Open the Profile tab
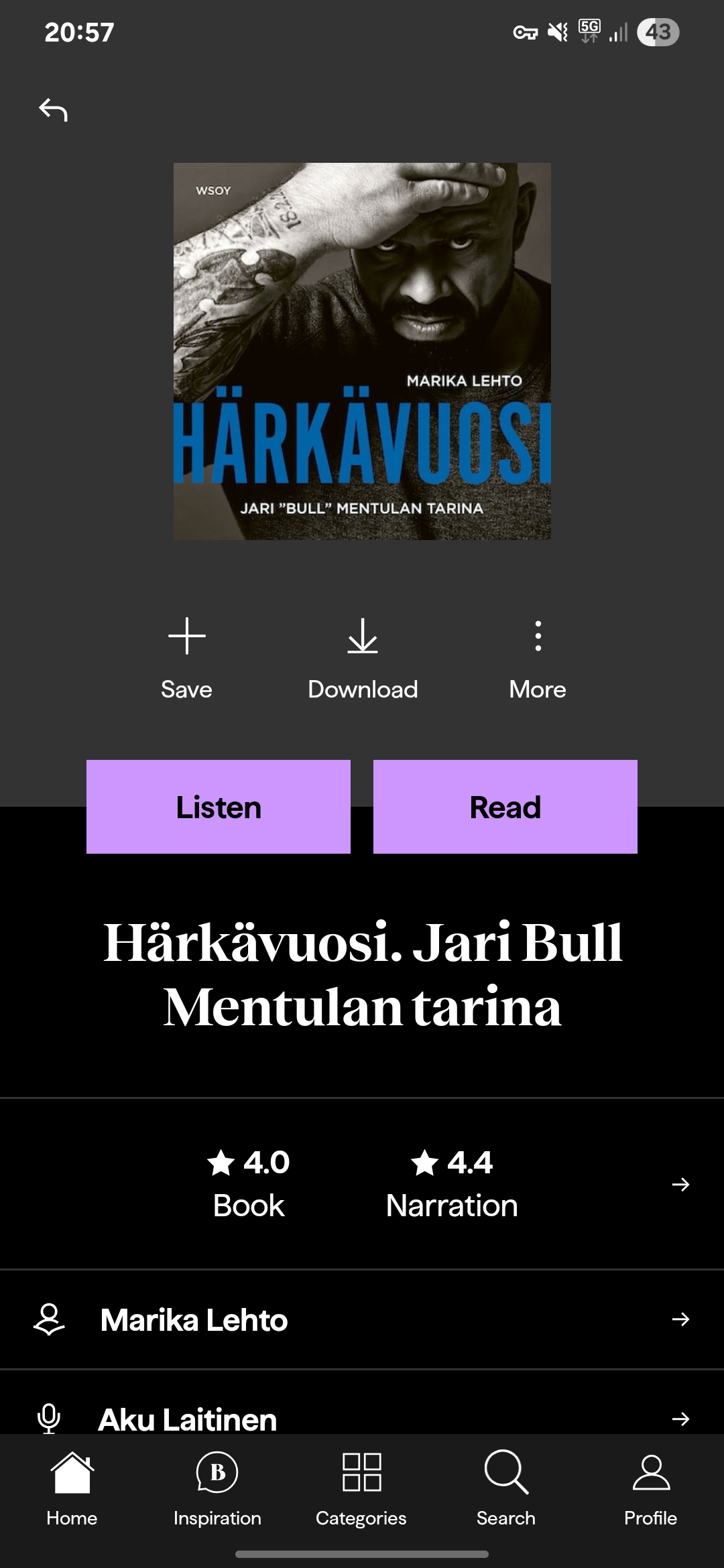The height and width of the screenshot is (1568, 724). point(650,1489)
